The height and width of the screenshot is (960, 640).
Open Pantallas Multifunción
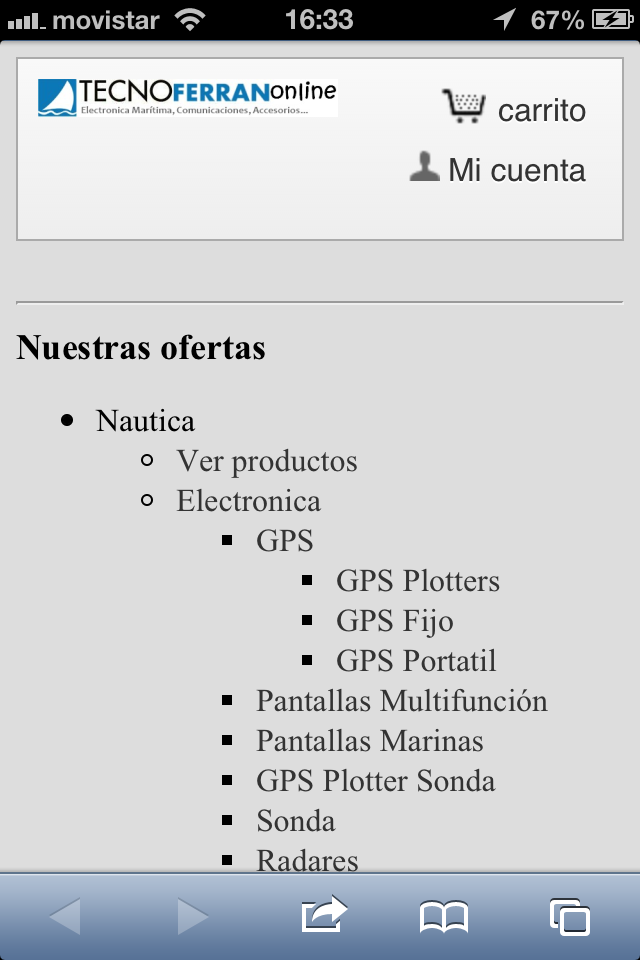point(401,701)
